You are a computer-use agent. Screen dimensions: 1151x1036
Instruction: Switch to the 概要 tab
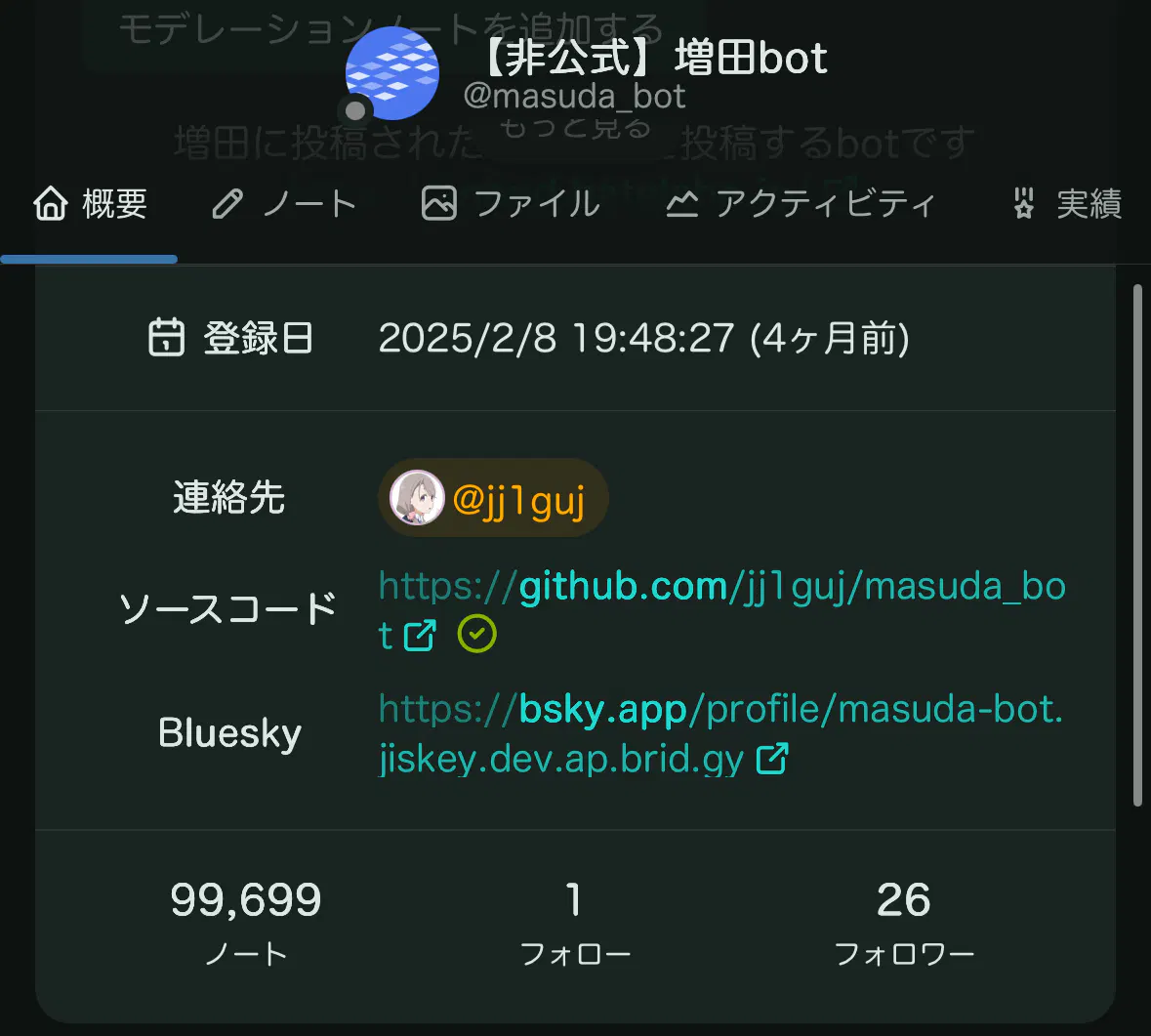click(90, 204)
